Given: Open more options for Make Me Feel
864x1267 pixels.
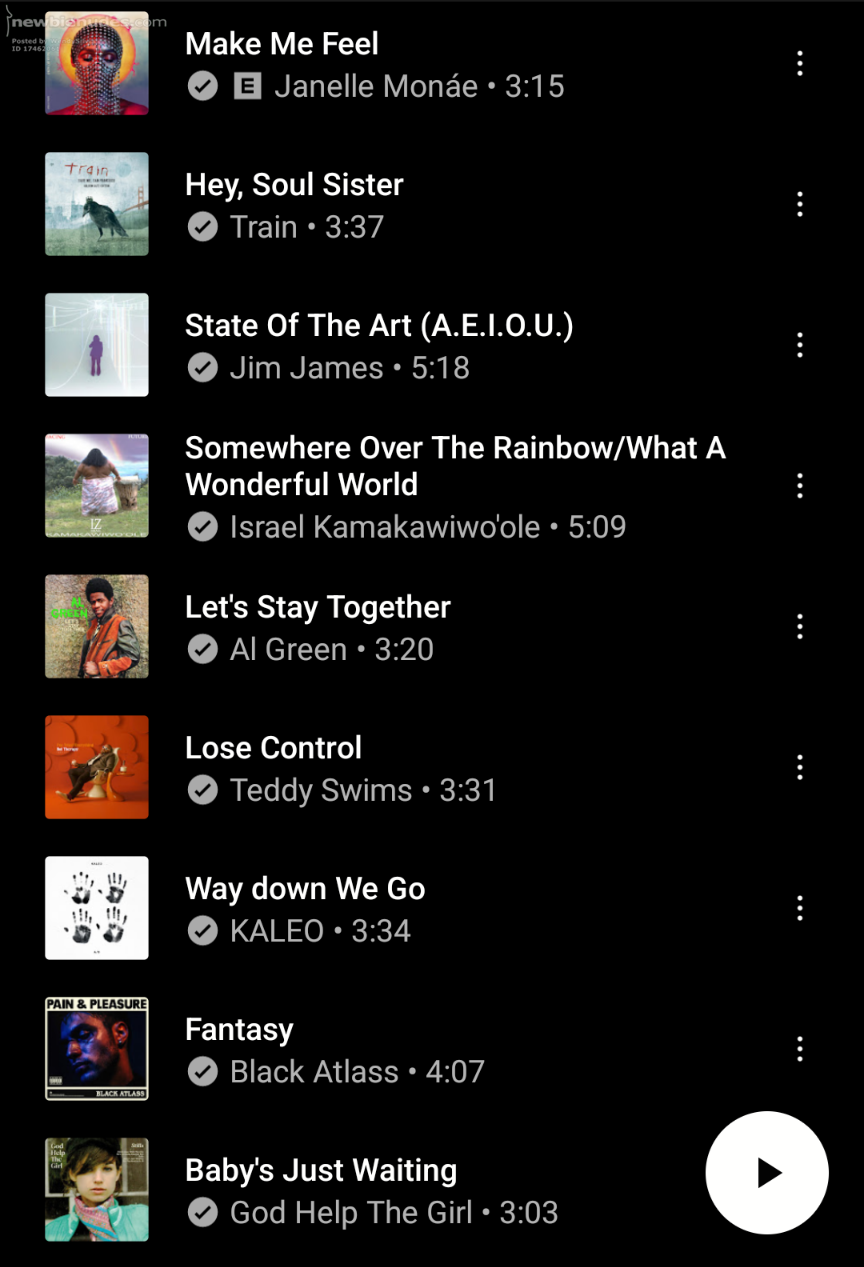Looking at the screenshot, I should pos(799,63).
